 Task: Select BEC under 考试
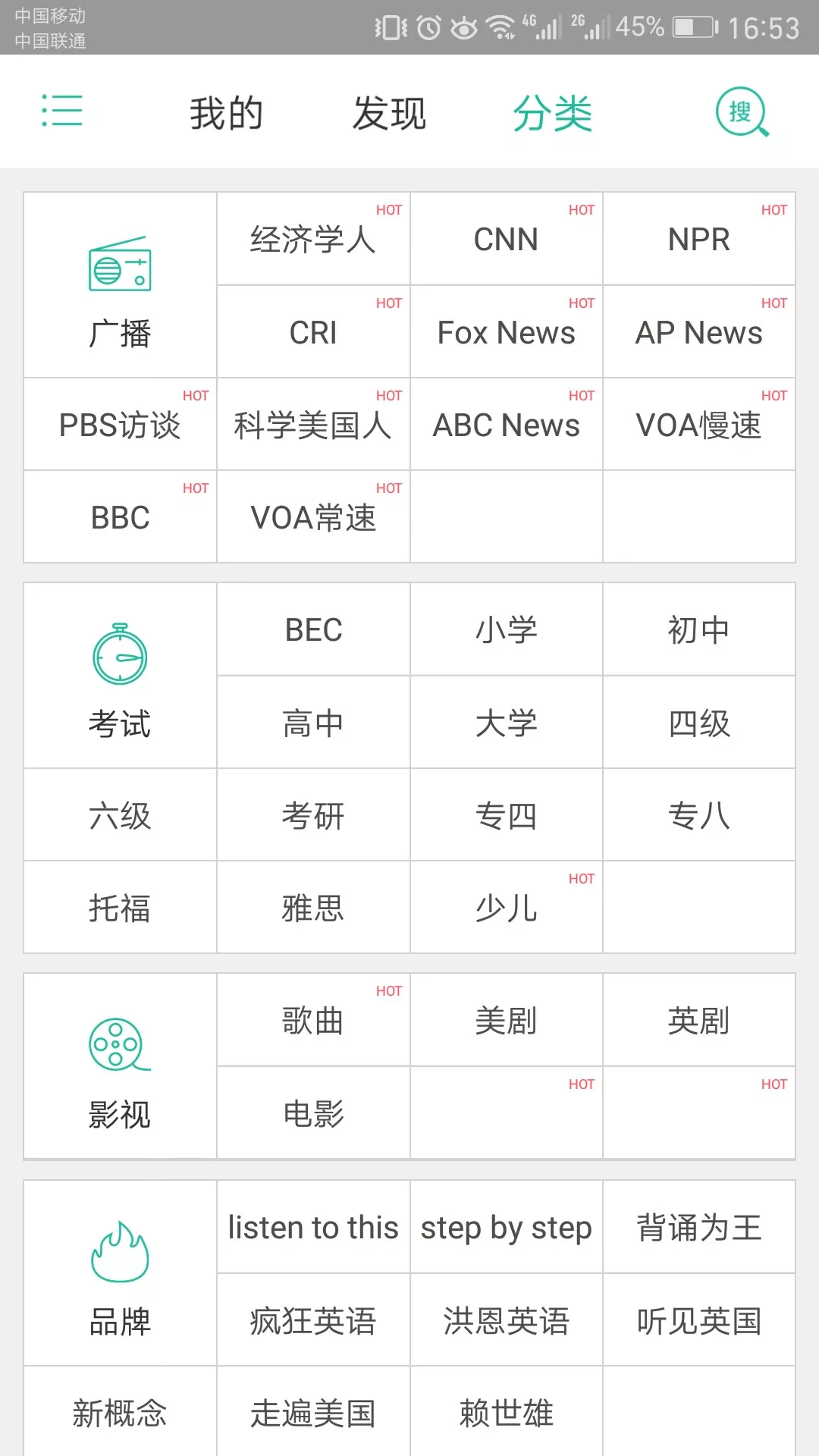(x=312, y=629)
